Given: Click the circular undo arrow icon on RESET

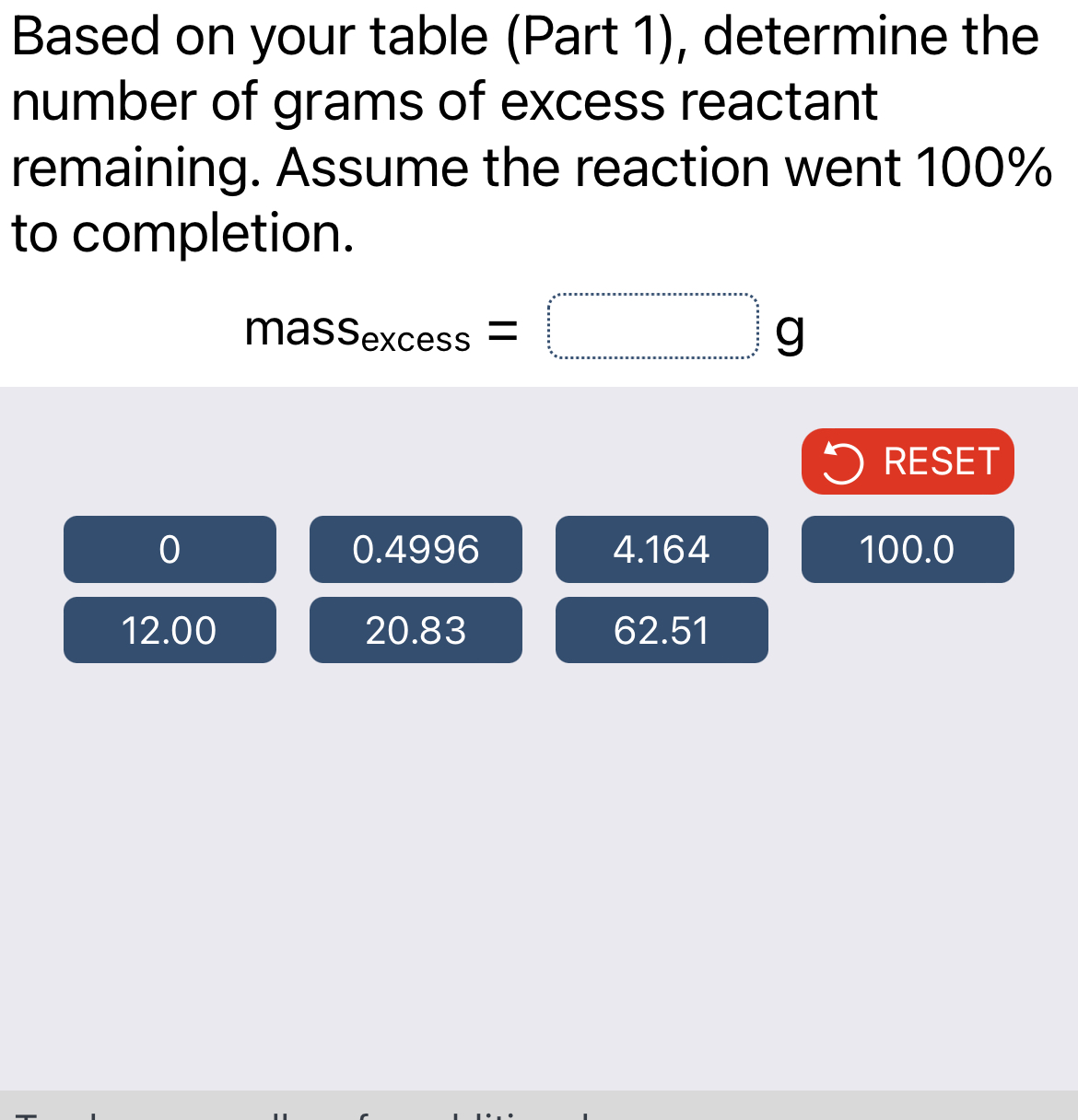Looking at the screenshot, I should [x=845, y=461].
